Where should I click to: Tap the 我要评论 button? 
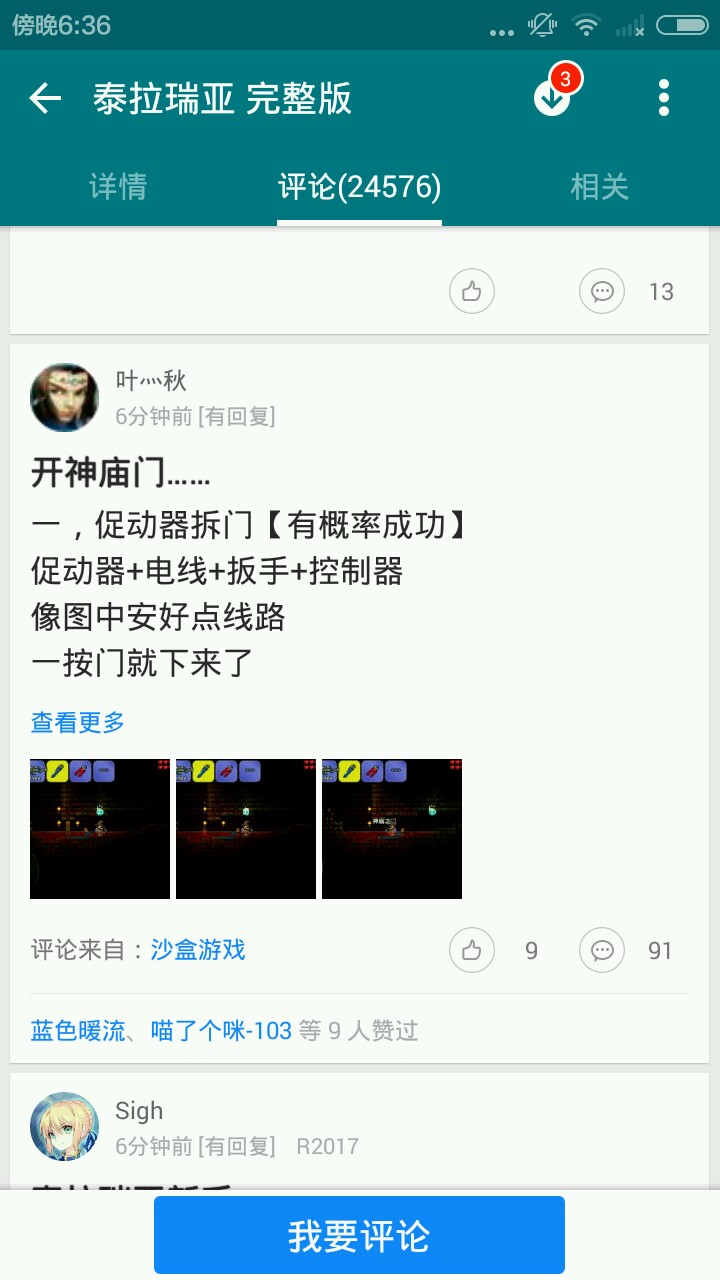click(x=359, y=1236)
